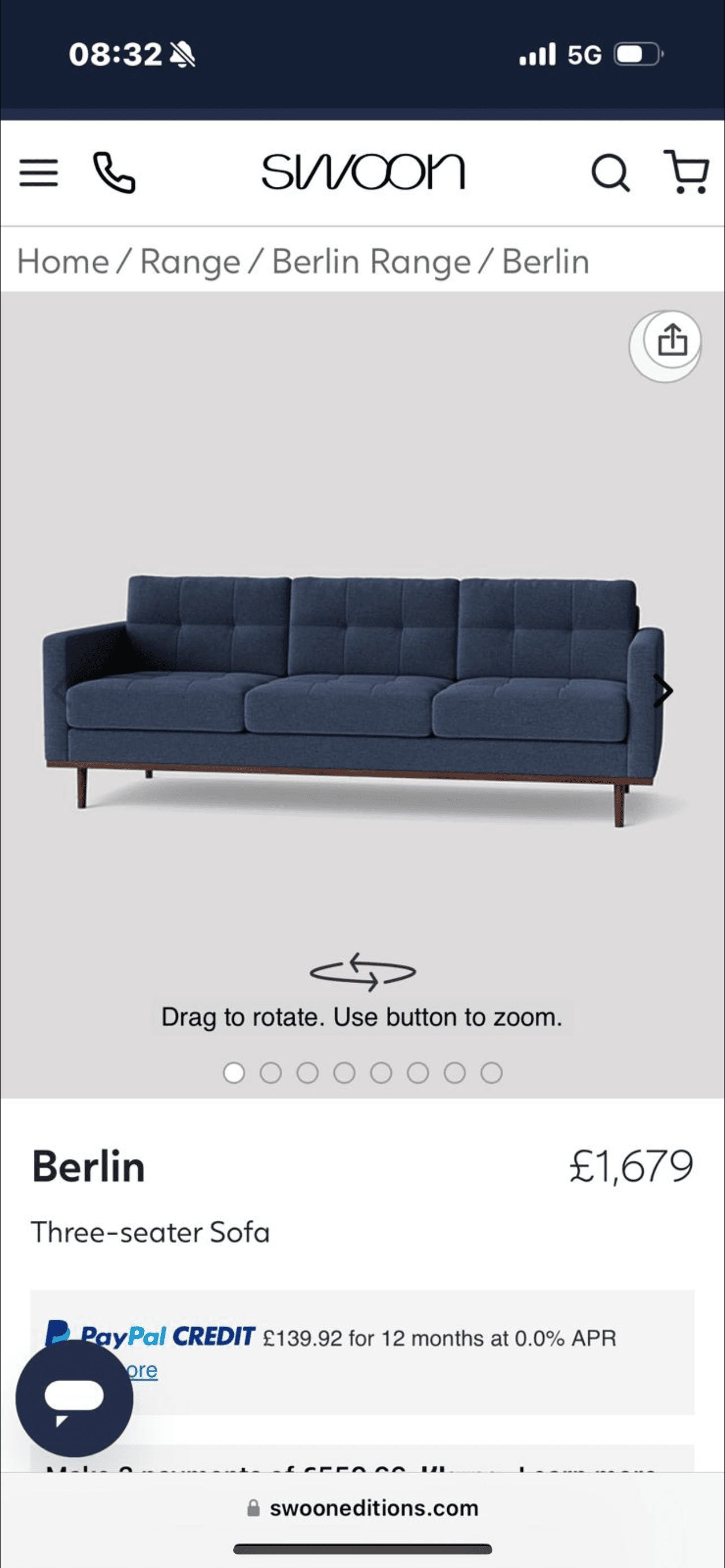Tap the phone call icon

coord(114,173)
